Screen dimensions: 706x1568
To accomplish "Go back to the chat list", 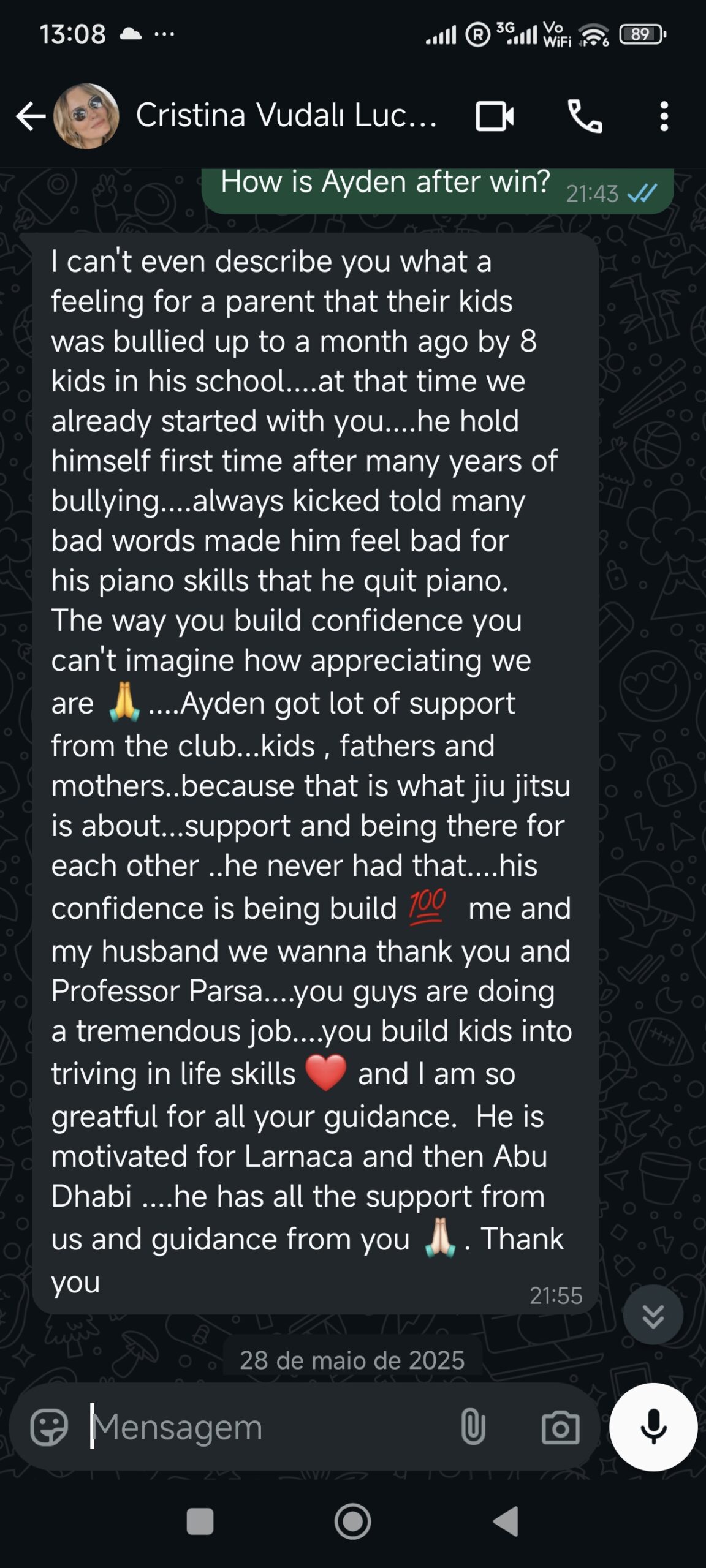I will (31, 116).
